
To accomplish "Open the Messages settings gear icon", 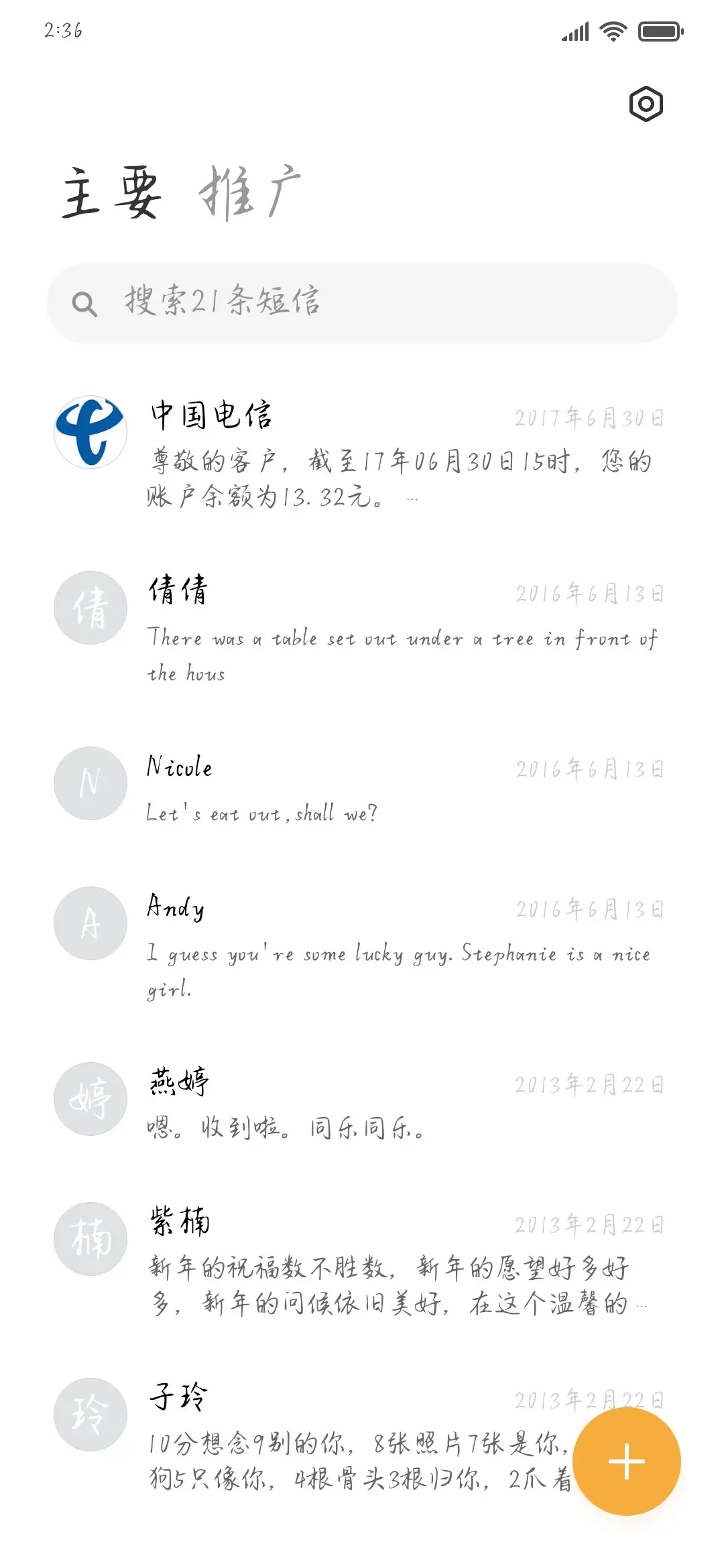I will 646,104.
